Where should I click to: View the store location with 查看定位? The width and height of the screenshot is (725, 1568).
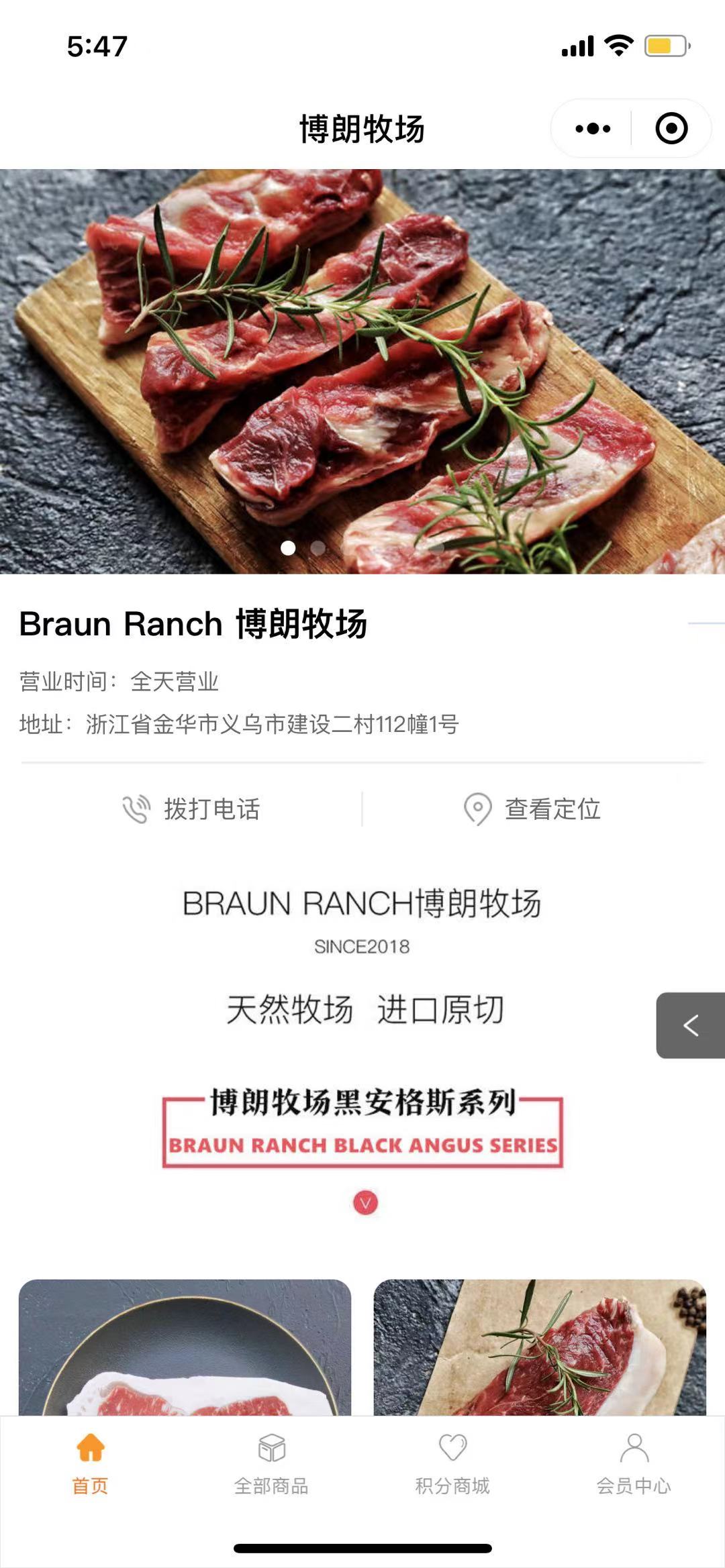click(x=532, y=809)
